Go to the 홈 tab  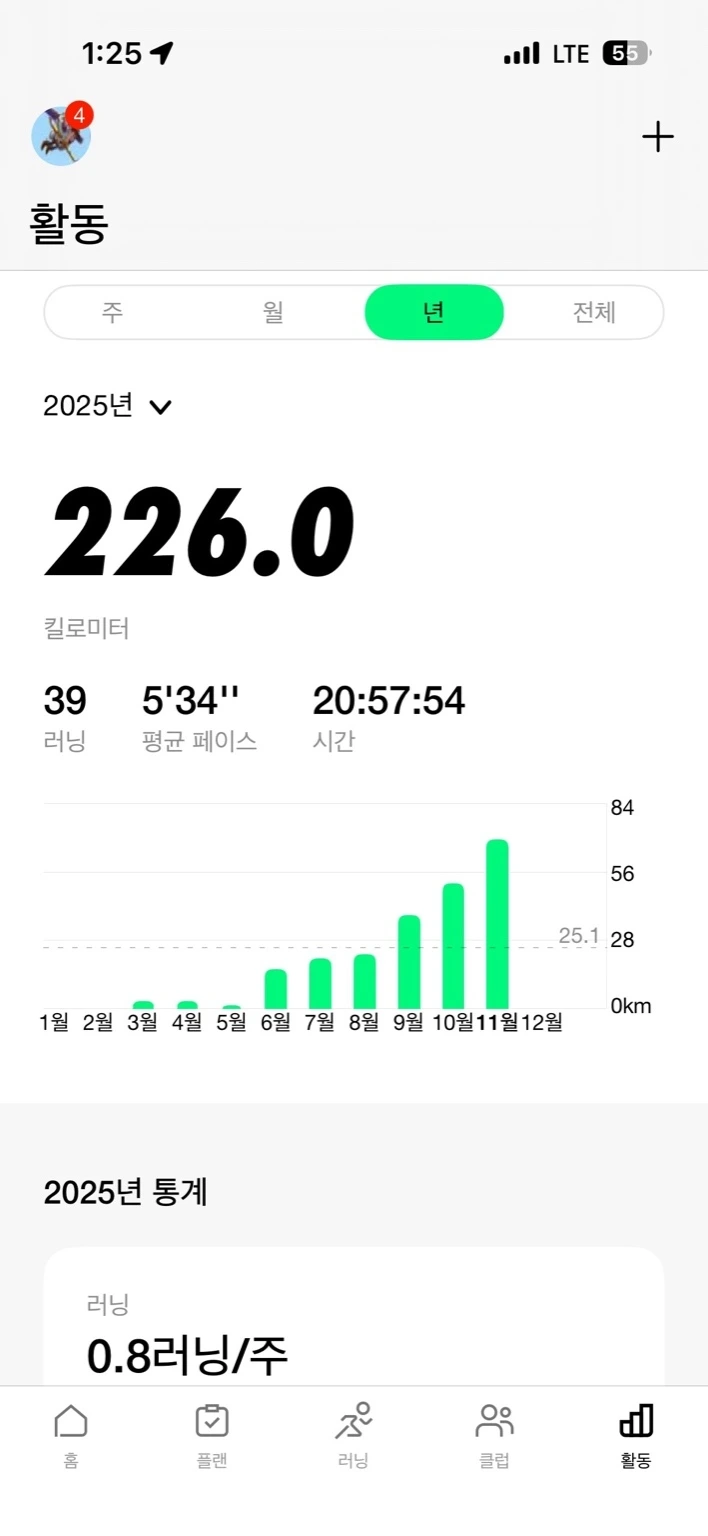(70, 1434)
